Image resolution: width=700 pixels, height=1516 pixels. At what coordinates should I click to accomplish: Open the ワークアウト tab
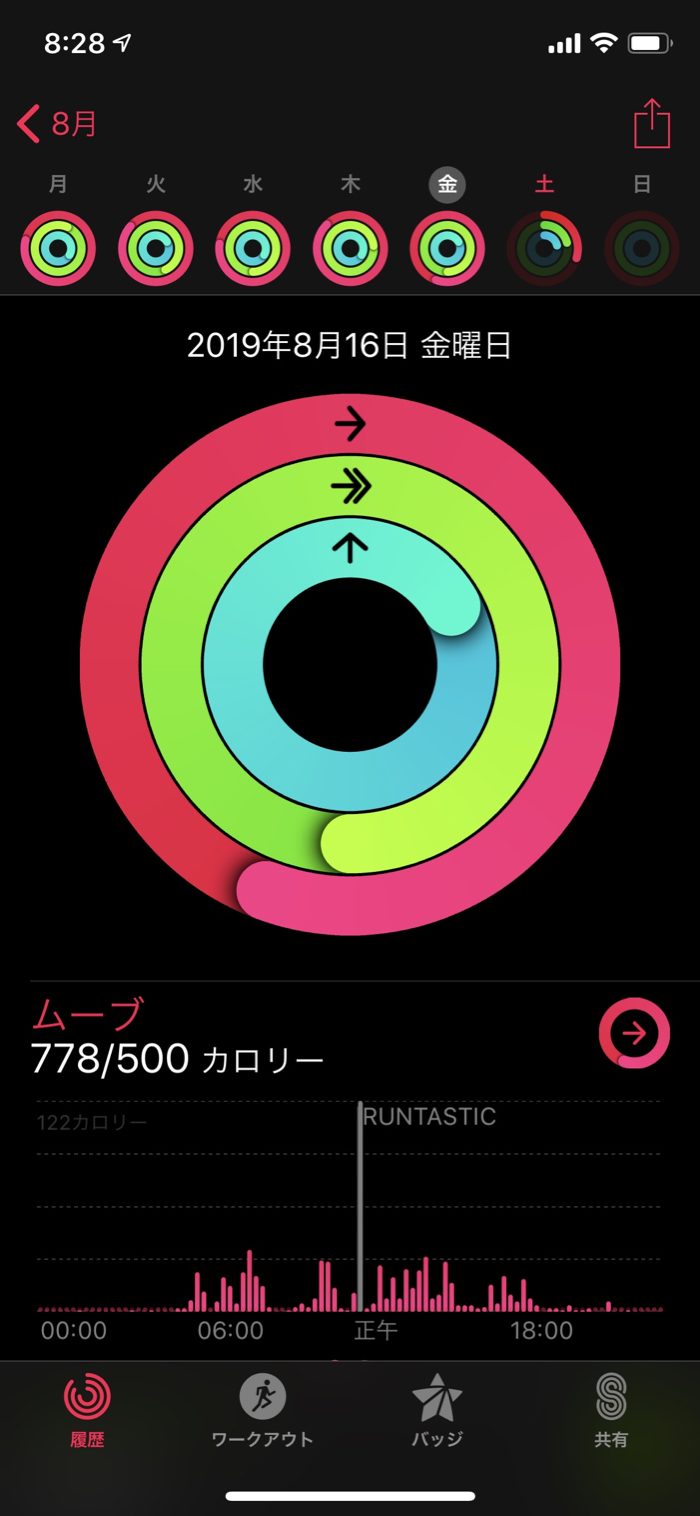pyautogui.click(x=262, y=1410)
